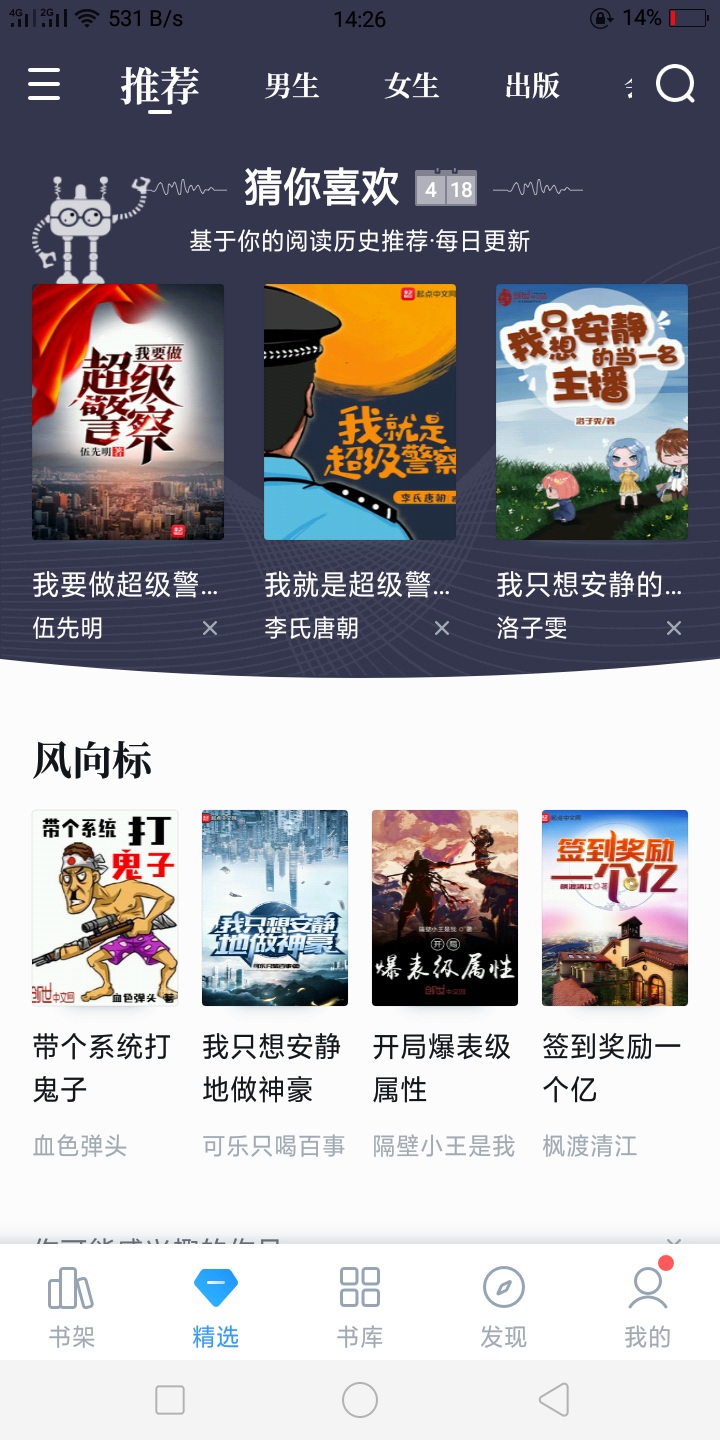Switch to the 男生 top tab
720x1440 pixels.
(x=291, y=86)
